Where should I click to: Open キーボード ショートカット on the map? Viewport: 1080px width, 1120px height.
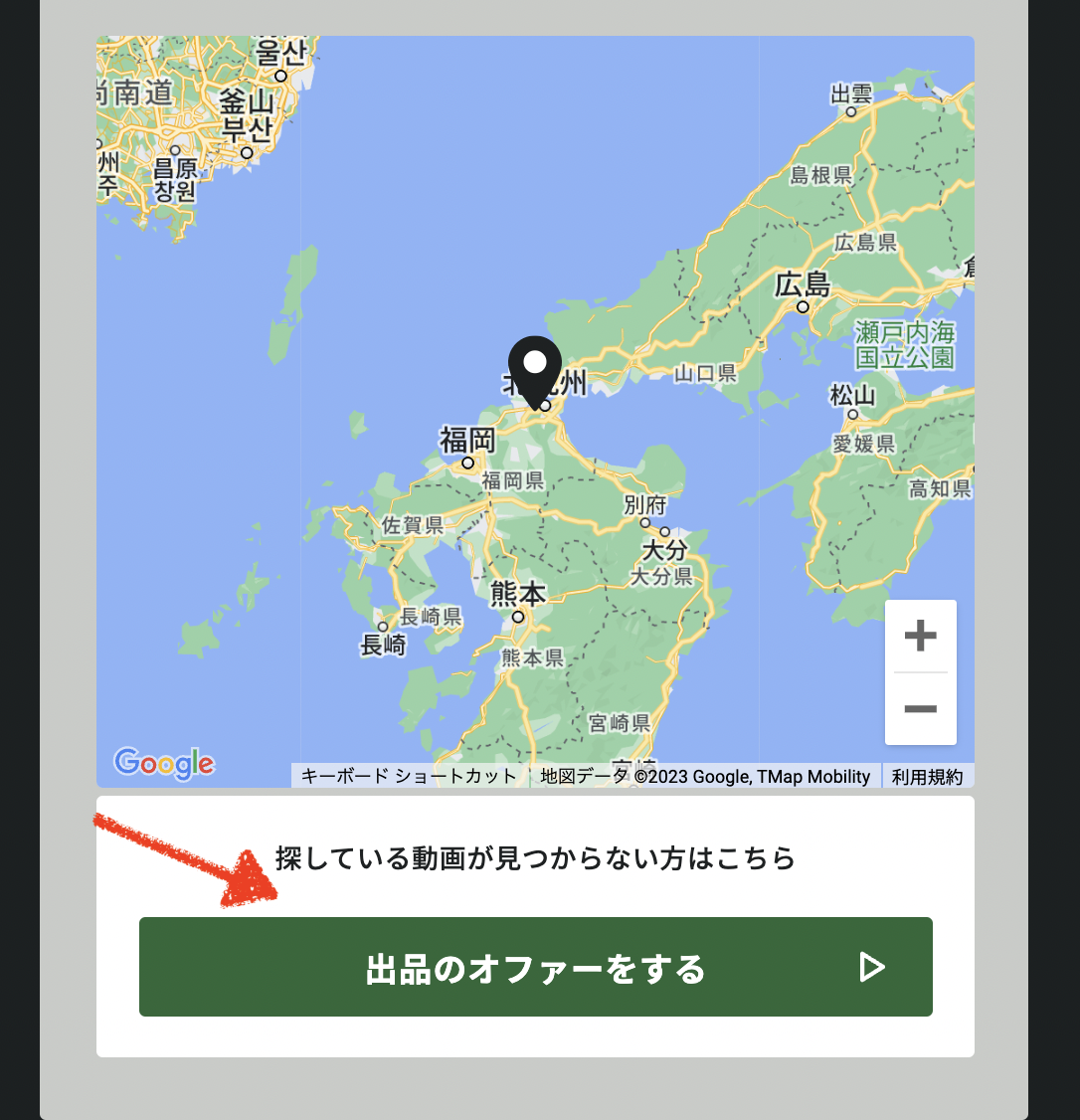[x=409, y=777]
